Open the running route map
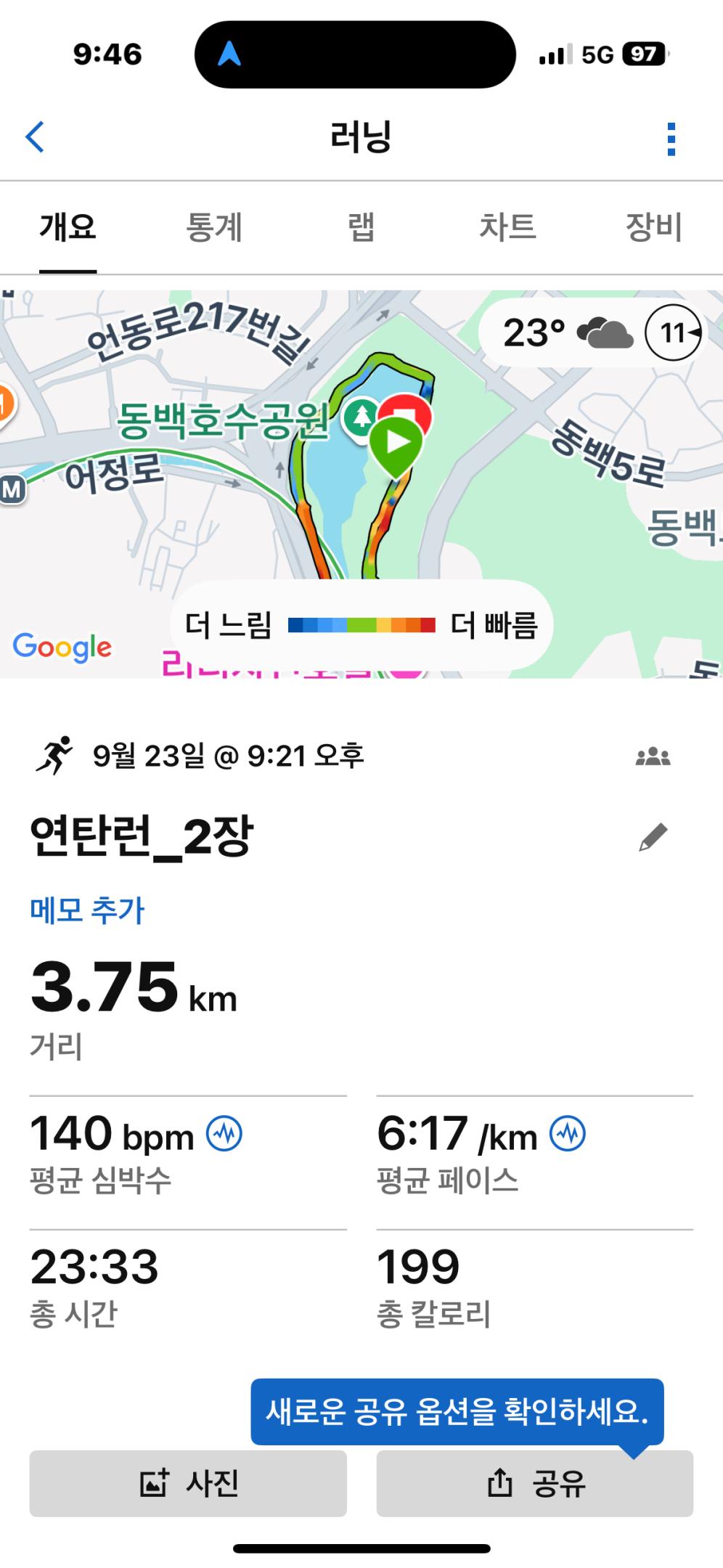723x1568 pixels. 218,523
